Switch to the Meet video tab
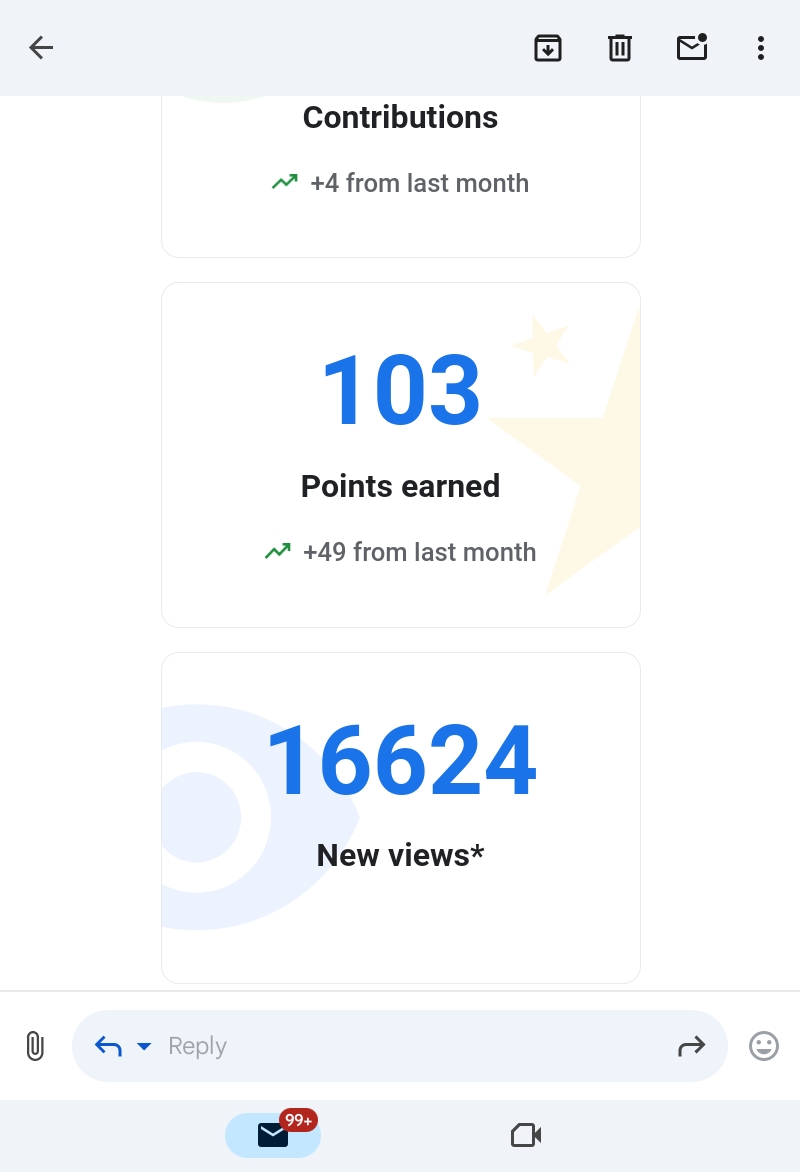This screenshot has width=800, height=1172. point(526,1135)
